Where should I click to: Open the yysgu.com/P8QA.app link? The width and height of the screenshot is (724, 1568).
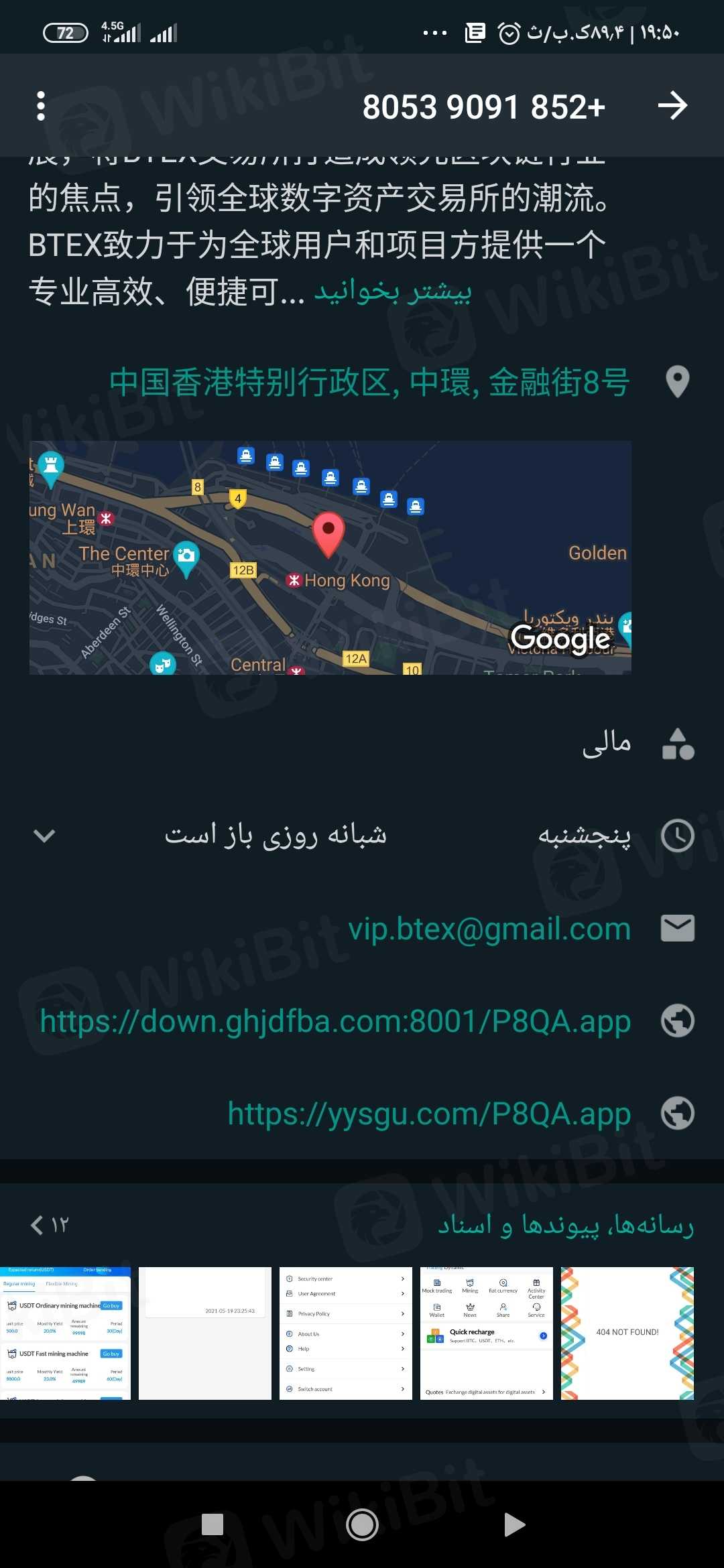click(x=429, y=1114)
